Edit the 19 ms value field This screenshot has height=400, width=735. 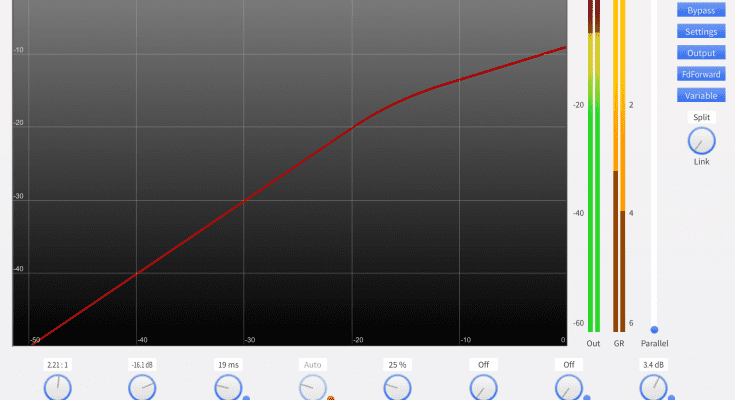pos(228,365)
